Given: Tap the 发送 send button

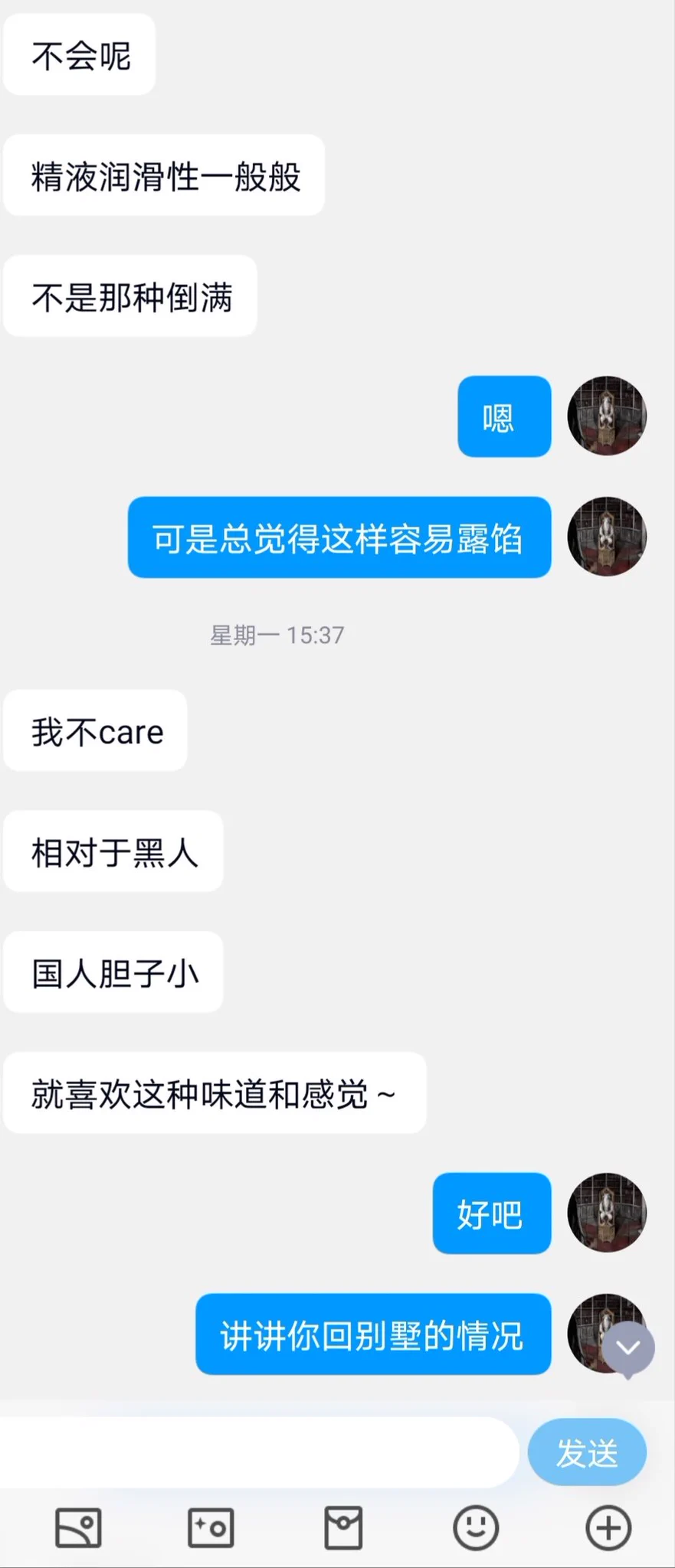Looking at the screenshot, I should 587,1452.
